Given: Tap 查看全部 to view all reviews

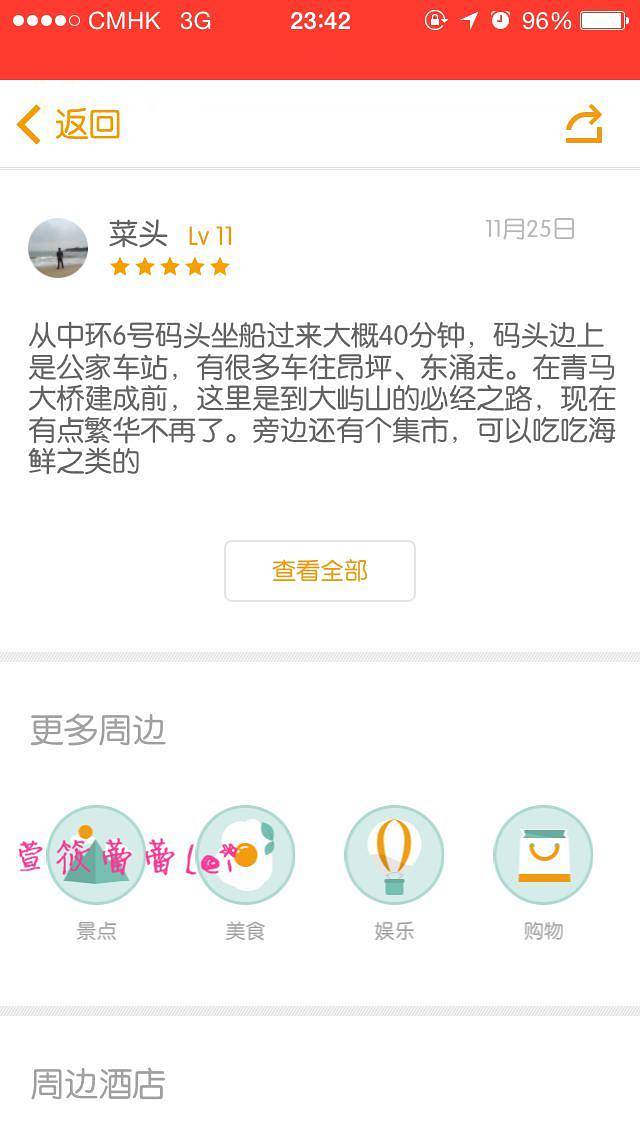Looking at the screenshot, I should (x=320, y=571).
